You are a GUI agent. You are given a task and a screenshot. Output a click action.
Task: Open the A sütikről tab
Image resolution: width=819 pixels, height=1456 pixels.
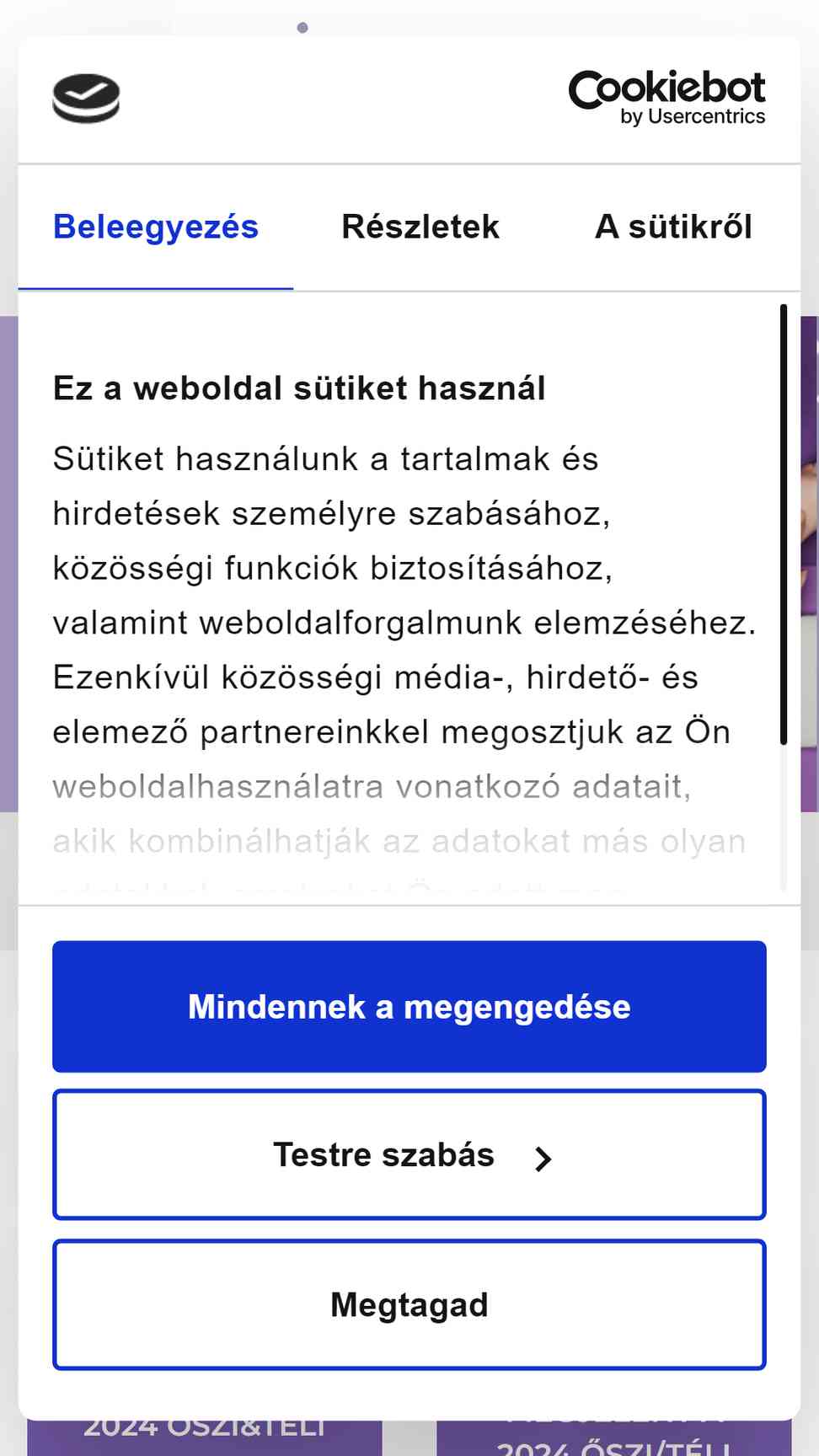click(673, 227)
